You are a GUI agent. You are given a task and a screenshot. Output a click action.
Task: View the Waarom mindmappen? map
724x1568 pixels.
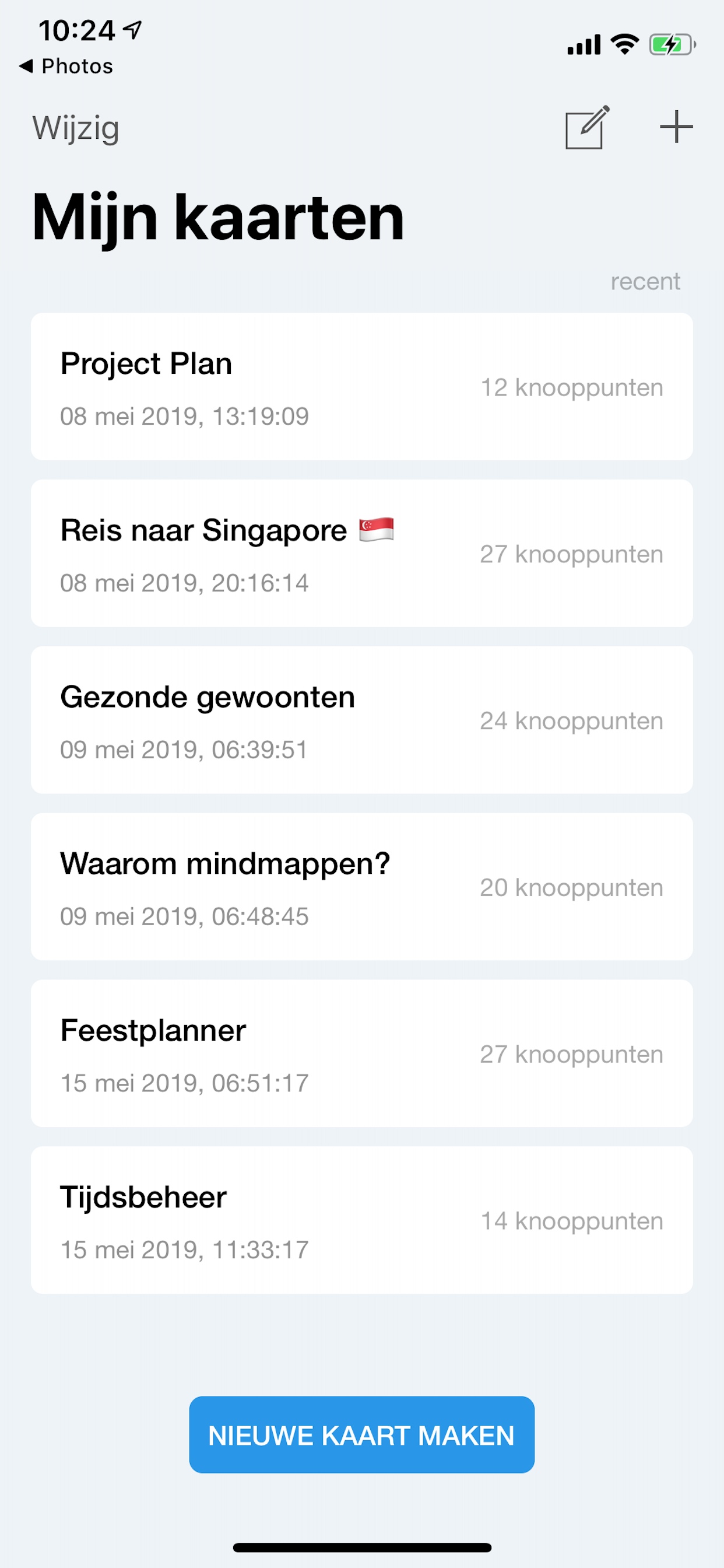point(361,887)
